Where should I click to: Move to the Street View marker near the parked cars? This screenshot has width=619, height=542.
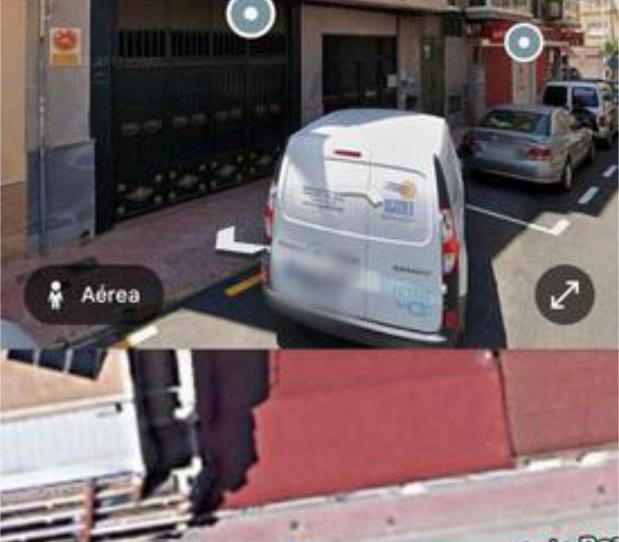[x=523, y=43]
